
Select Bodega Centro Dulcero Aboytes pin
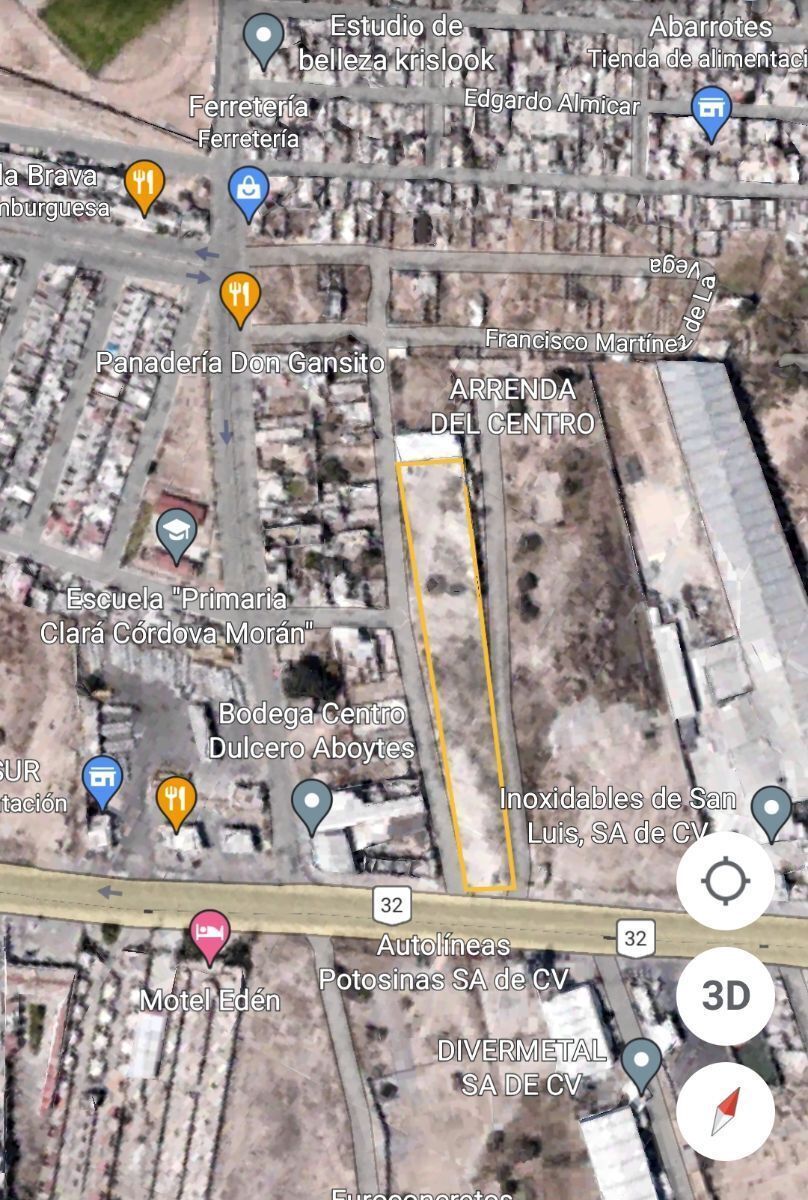click(312, 804)
